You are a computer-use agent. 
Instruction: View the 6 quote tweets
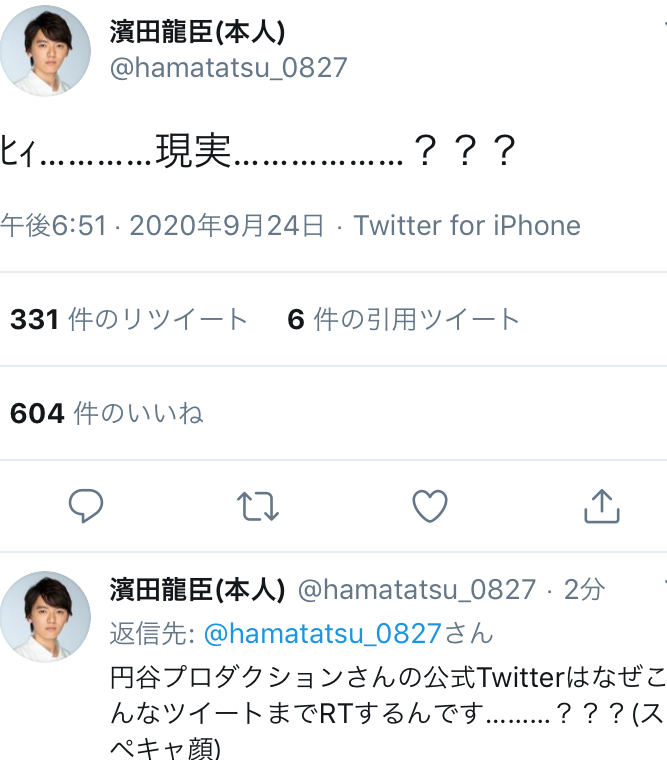[404, 320]
